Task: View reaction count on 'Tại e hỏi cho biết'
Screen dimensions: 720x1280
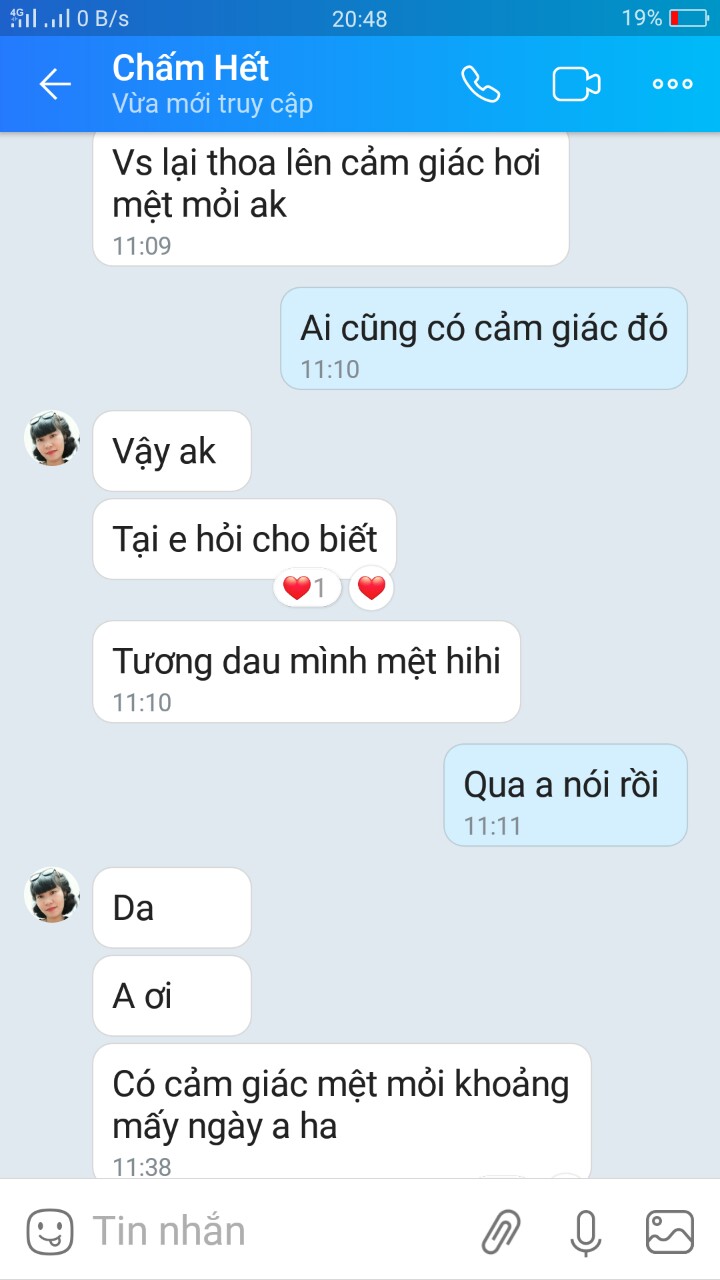Action: [x=306, y=588]
